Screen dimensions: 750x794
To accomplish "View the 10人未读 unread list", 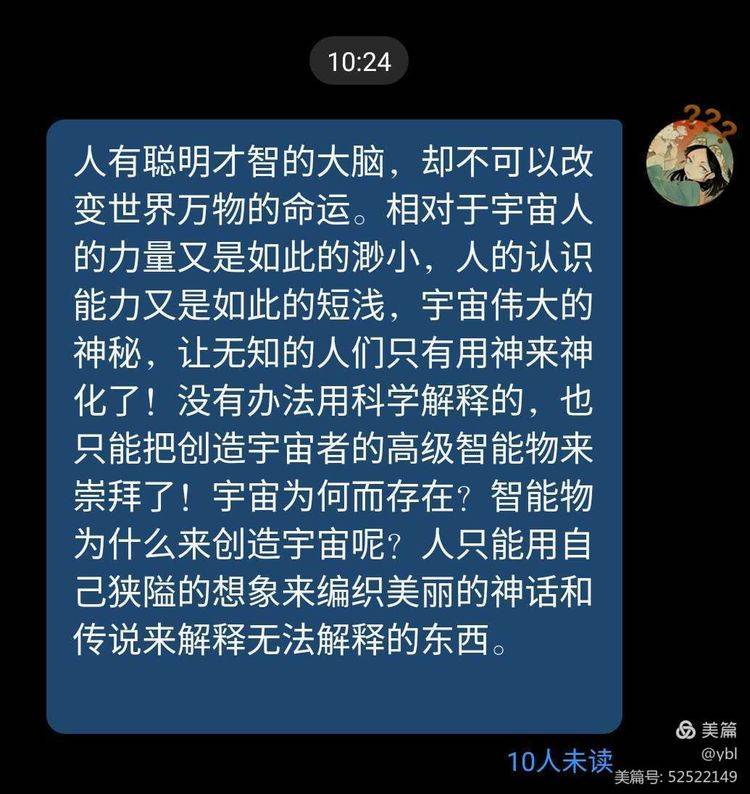I will [559, 761].
